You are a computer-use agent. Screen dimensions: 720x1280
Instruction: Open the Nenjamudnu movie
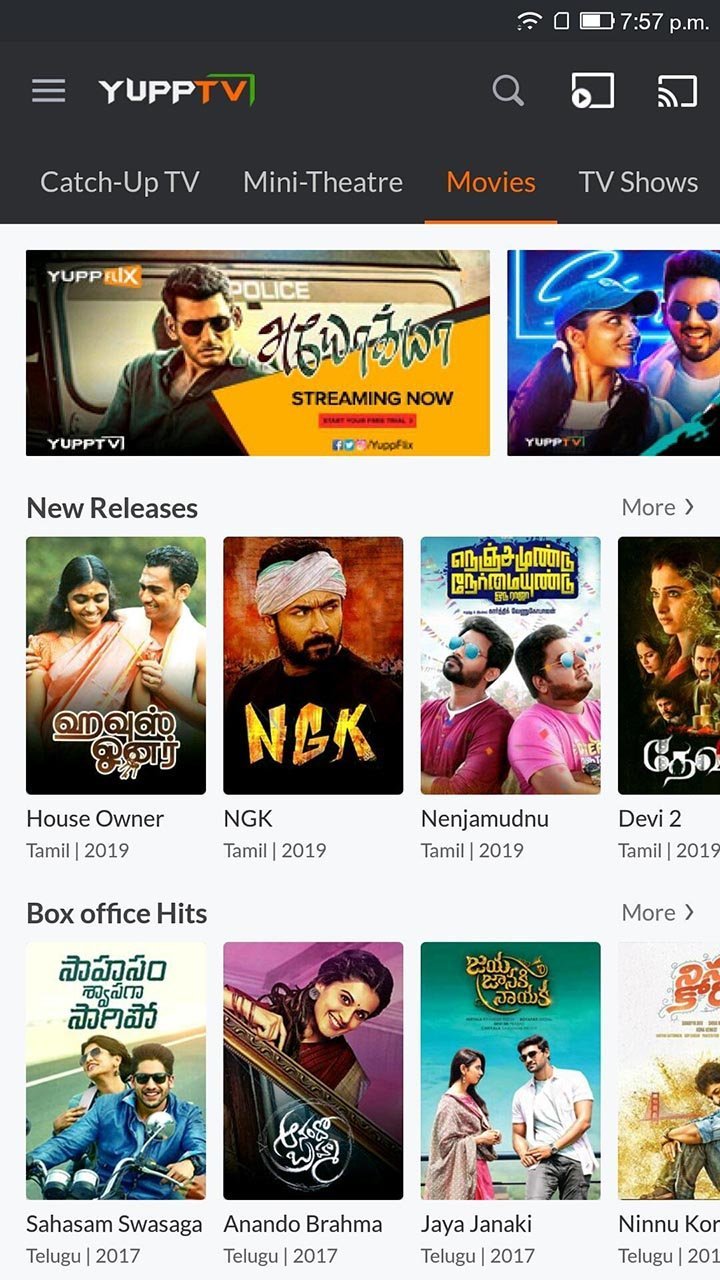click(510, 665)
